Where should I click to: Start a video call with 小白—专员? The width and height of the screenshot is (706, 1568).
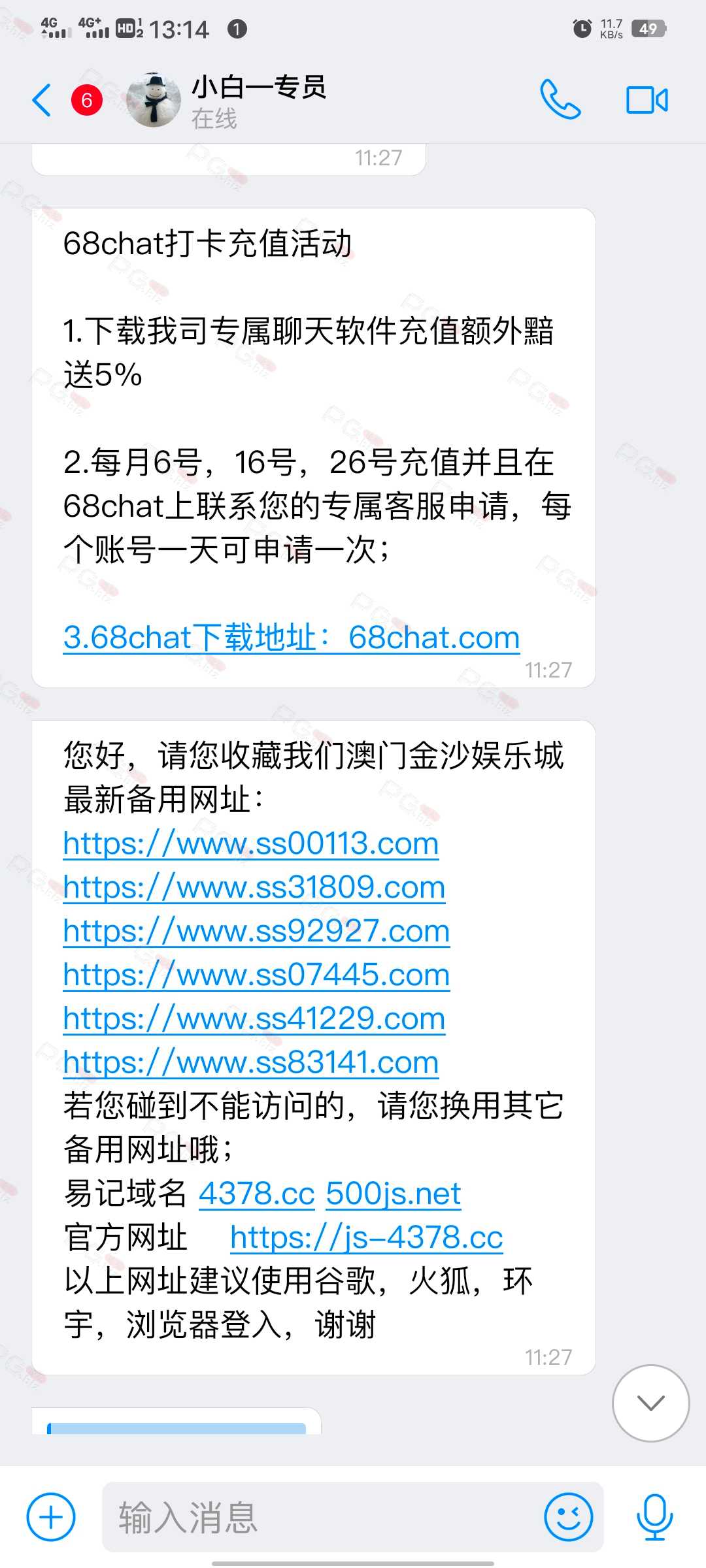(x=647, y=101)
